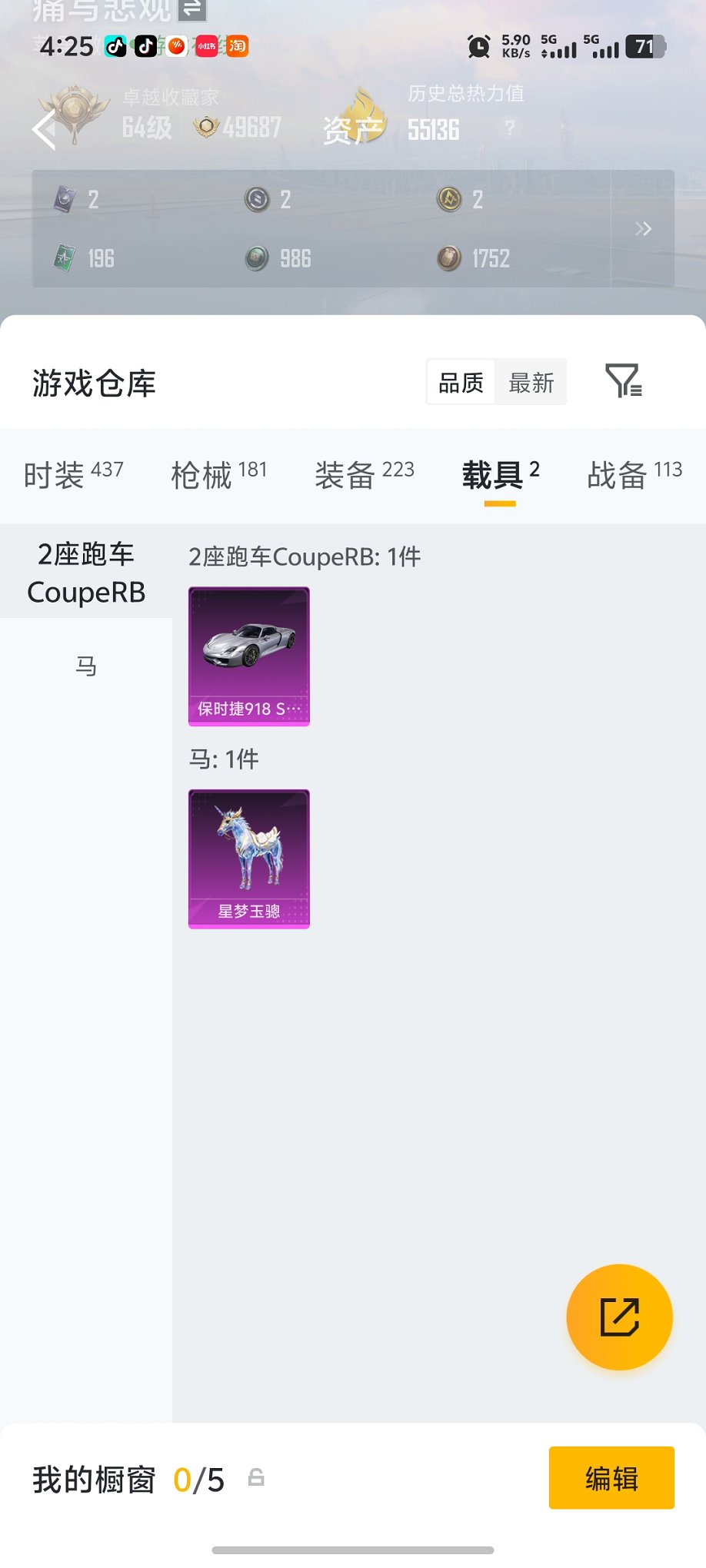Sort the warehouse by 品质

pos(461,382)
